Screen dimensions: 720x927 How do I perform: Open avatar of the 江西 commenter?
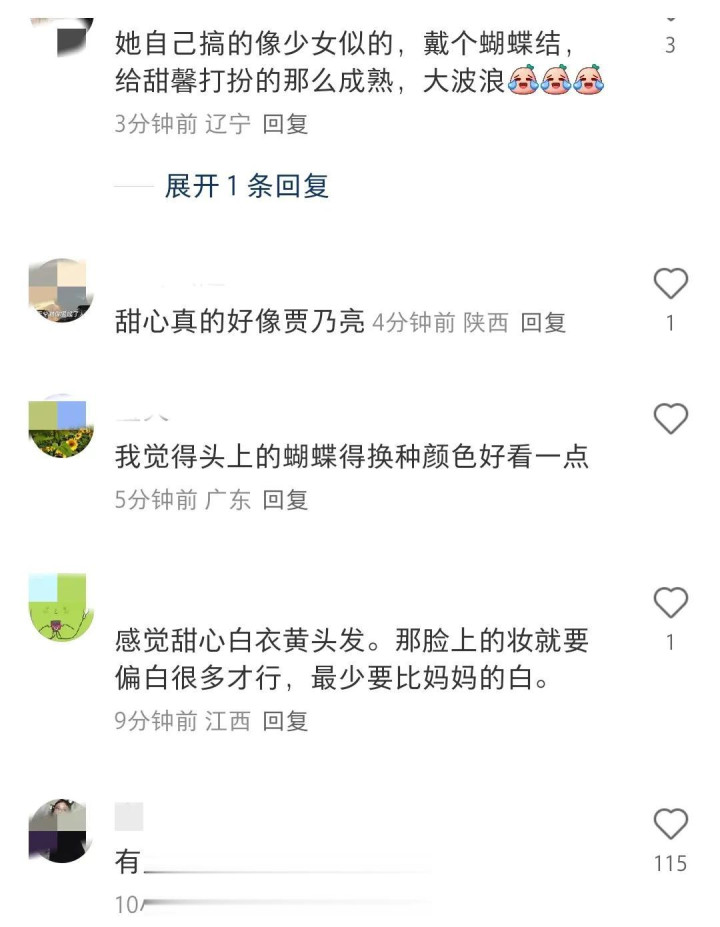click(x=58, y=607)
